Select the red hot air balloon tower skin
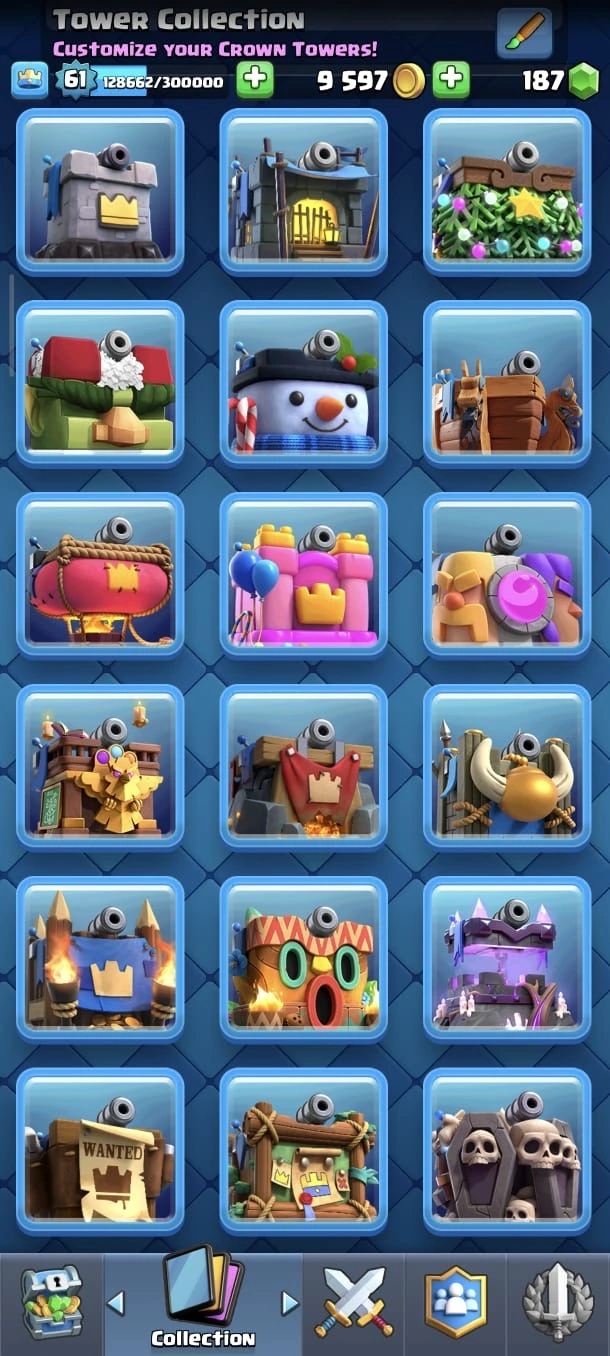610x1356 pixels. pos(100,575)
